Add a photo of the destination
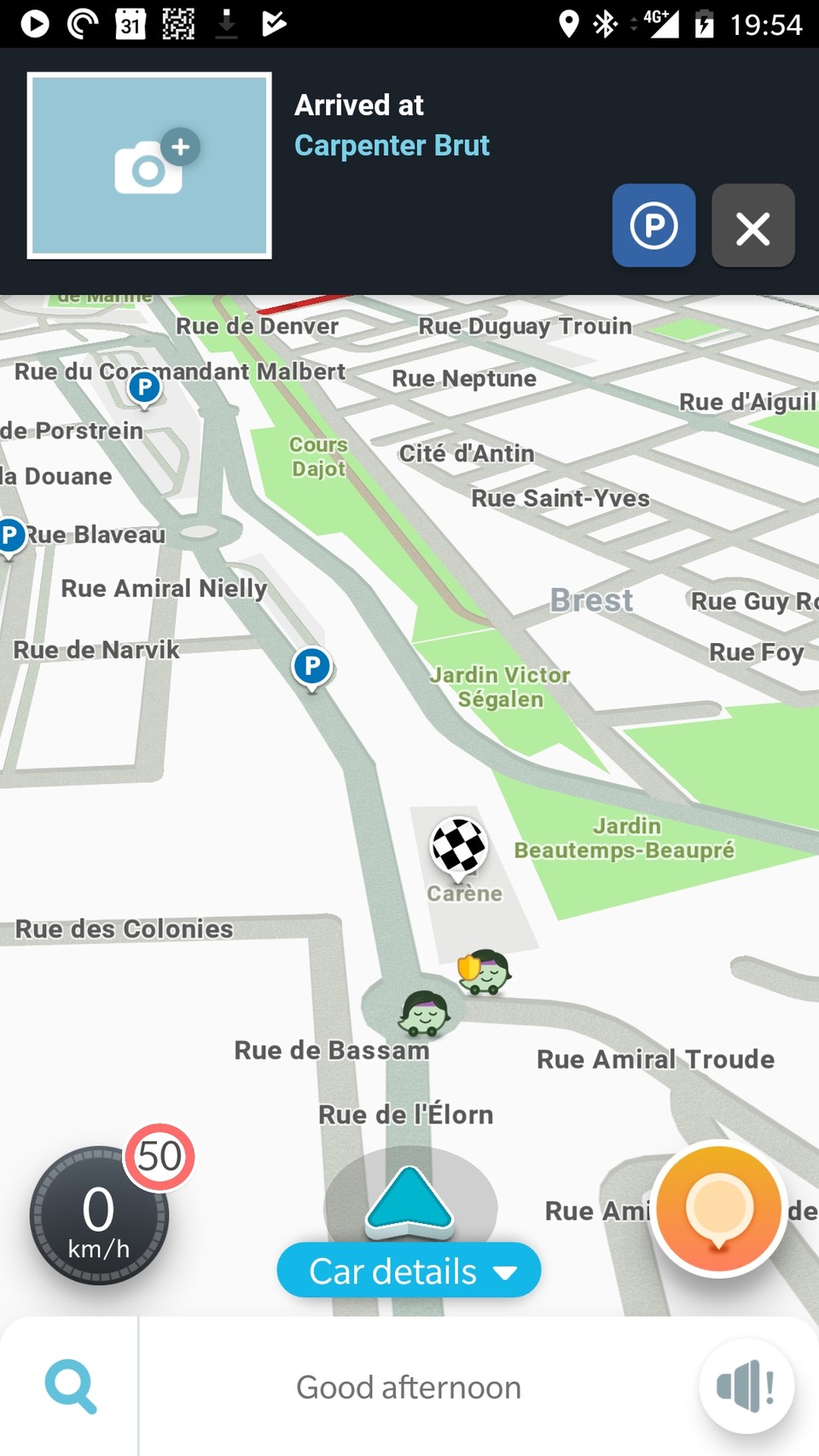 click(149, 165)
